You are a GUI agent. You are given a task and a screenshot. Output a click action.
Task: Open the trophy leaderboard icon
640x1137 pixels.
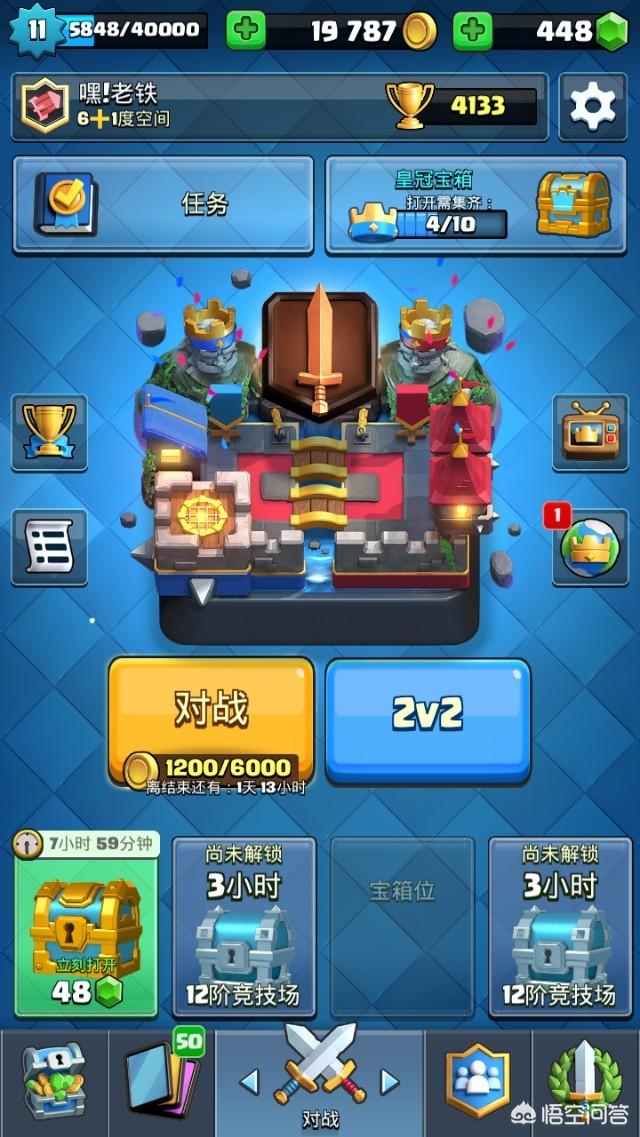(x=49, y=432)
